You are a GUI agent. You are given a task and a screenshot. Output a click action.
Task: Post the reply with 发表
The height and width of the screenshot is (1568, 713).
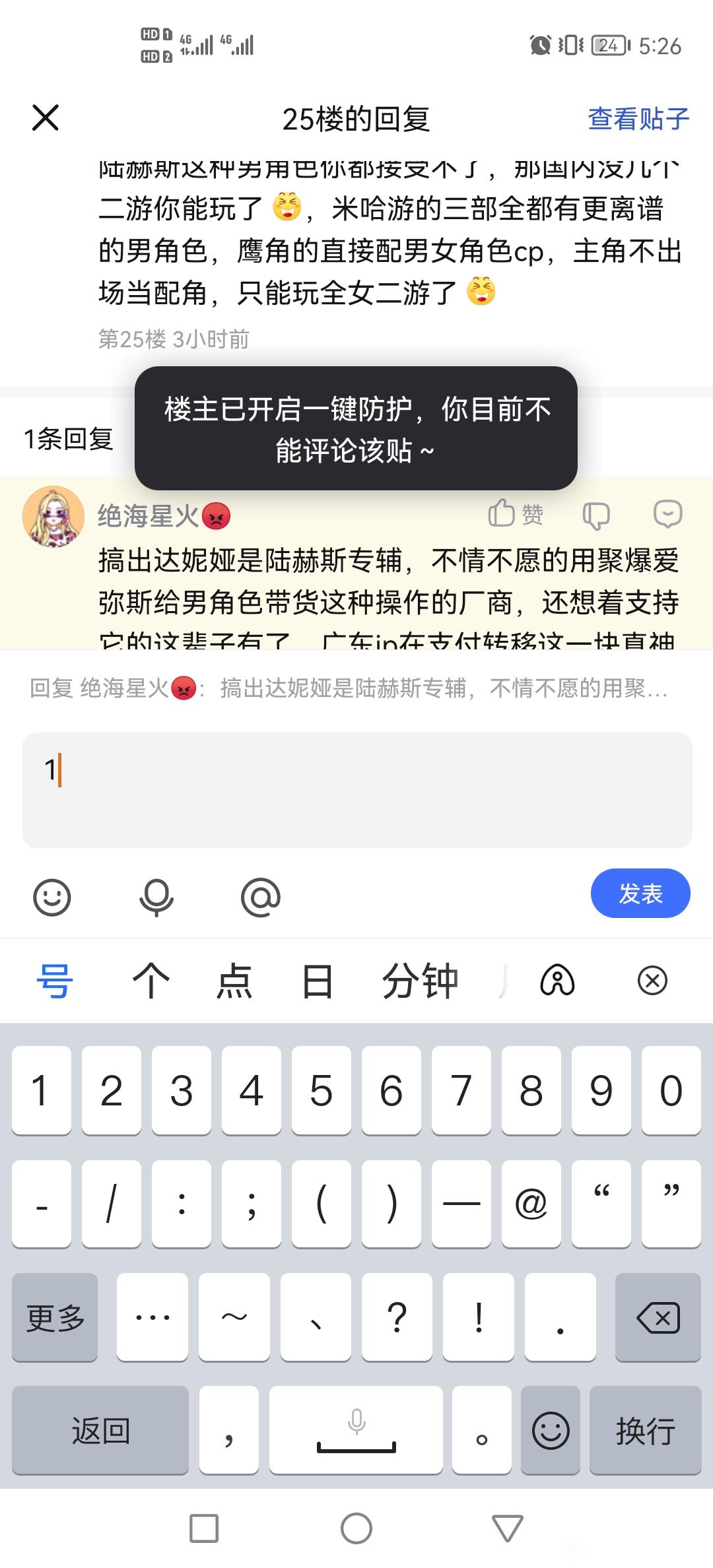(640, 894)
